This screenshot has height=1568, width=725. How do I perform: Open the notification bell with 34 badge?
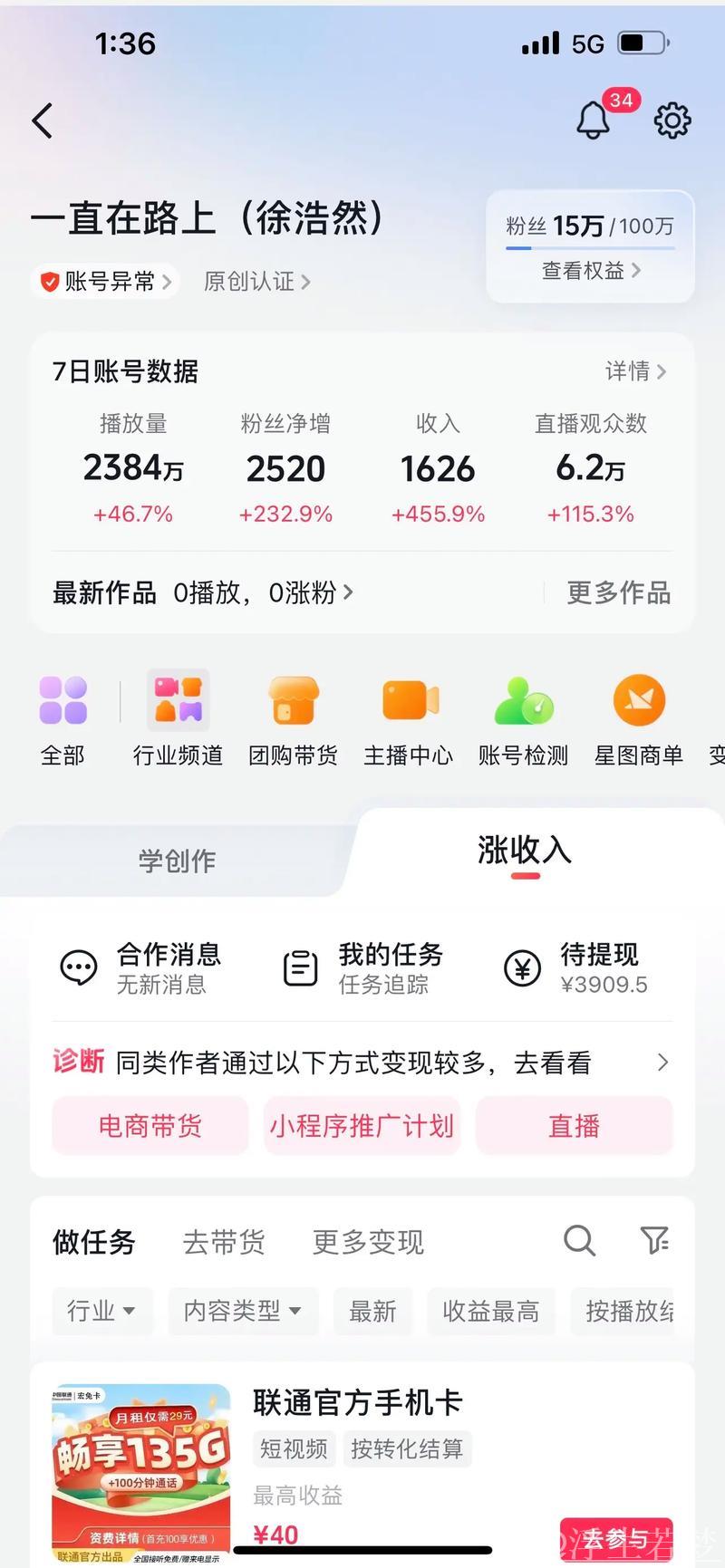[595, 120]
